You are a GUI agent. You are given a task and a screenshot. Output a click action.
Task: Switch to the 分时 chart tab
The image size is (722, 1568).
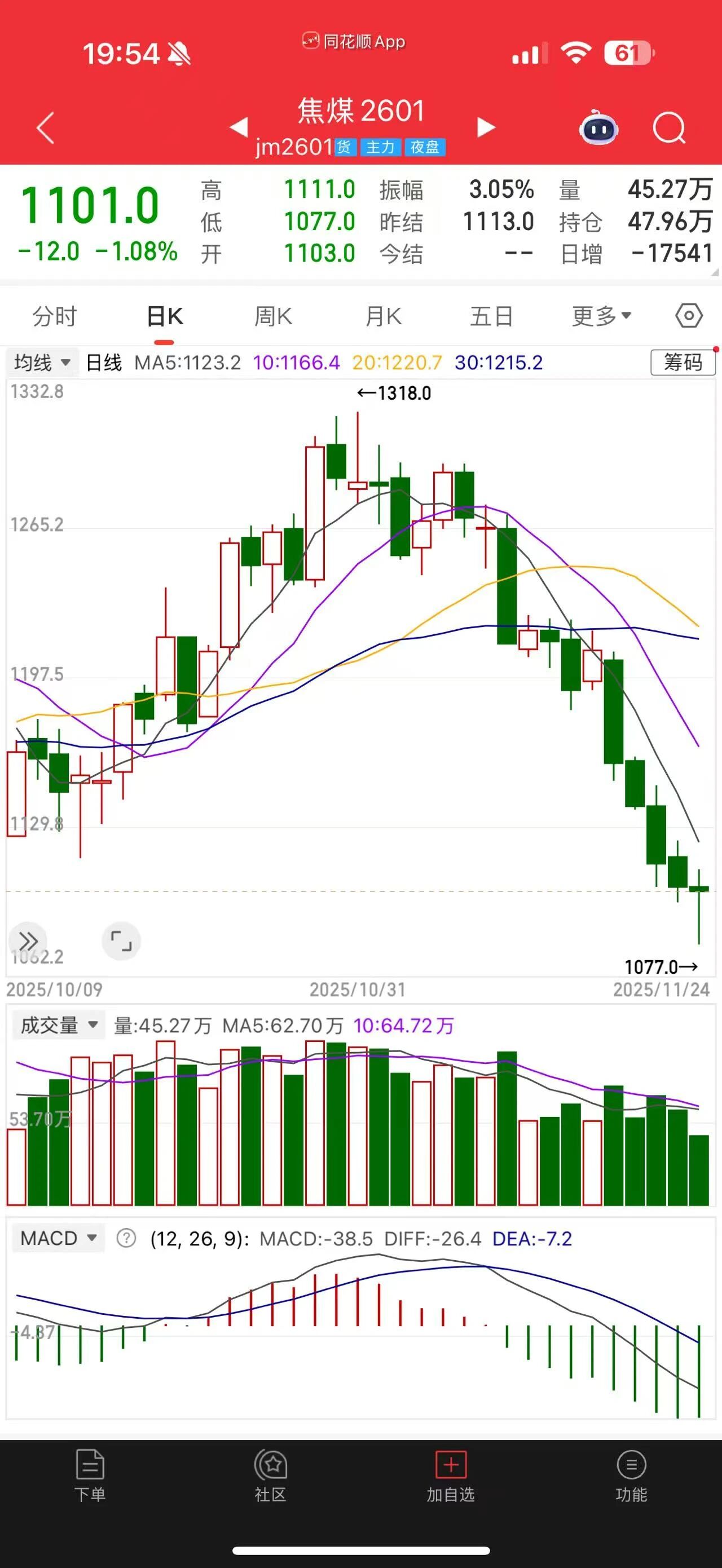(x=55, y=316)
